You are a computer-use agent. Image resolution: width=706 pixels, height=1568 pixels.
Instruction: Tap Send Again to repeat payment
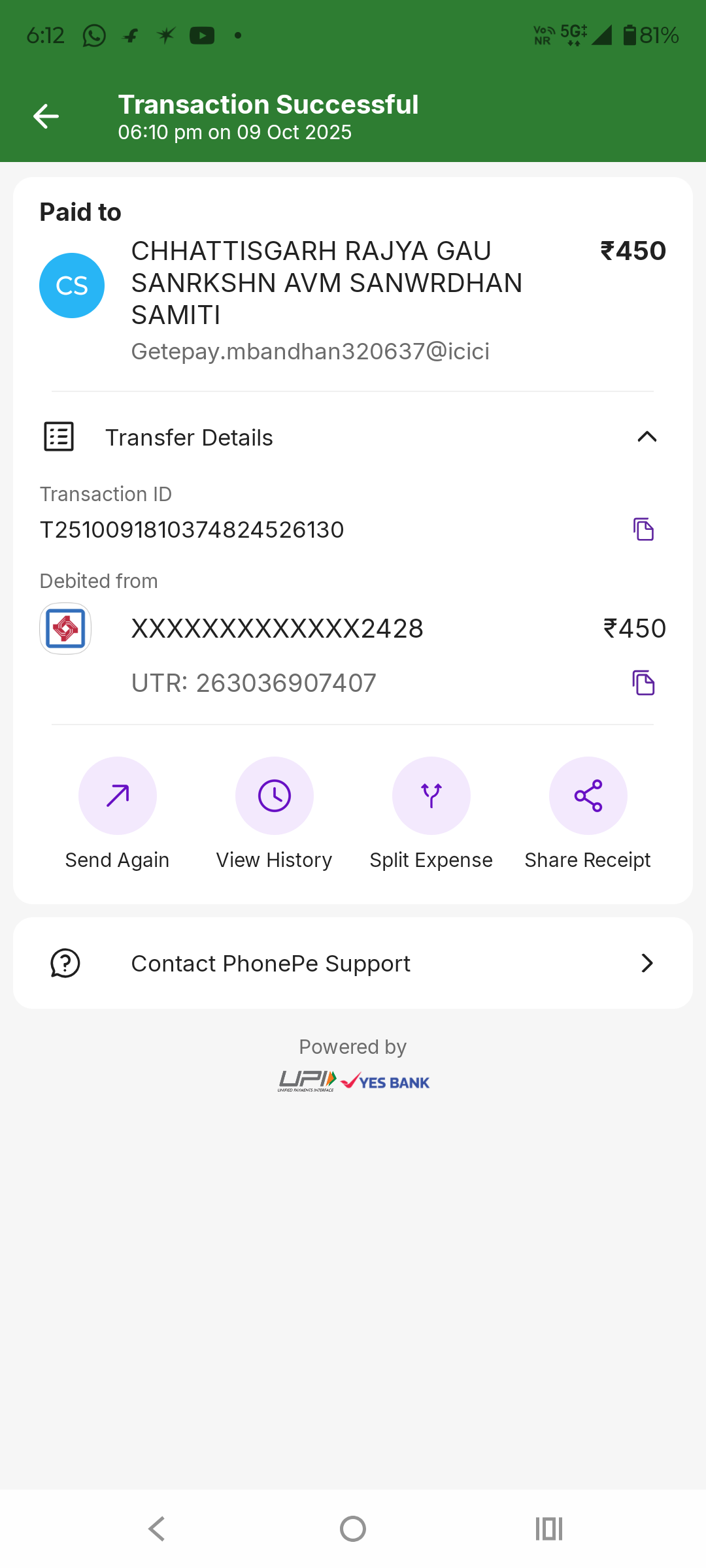[x=118, y=796]
